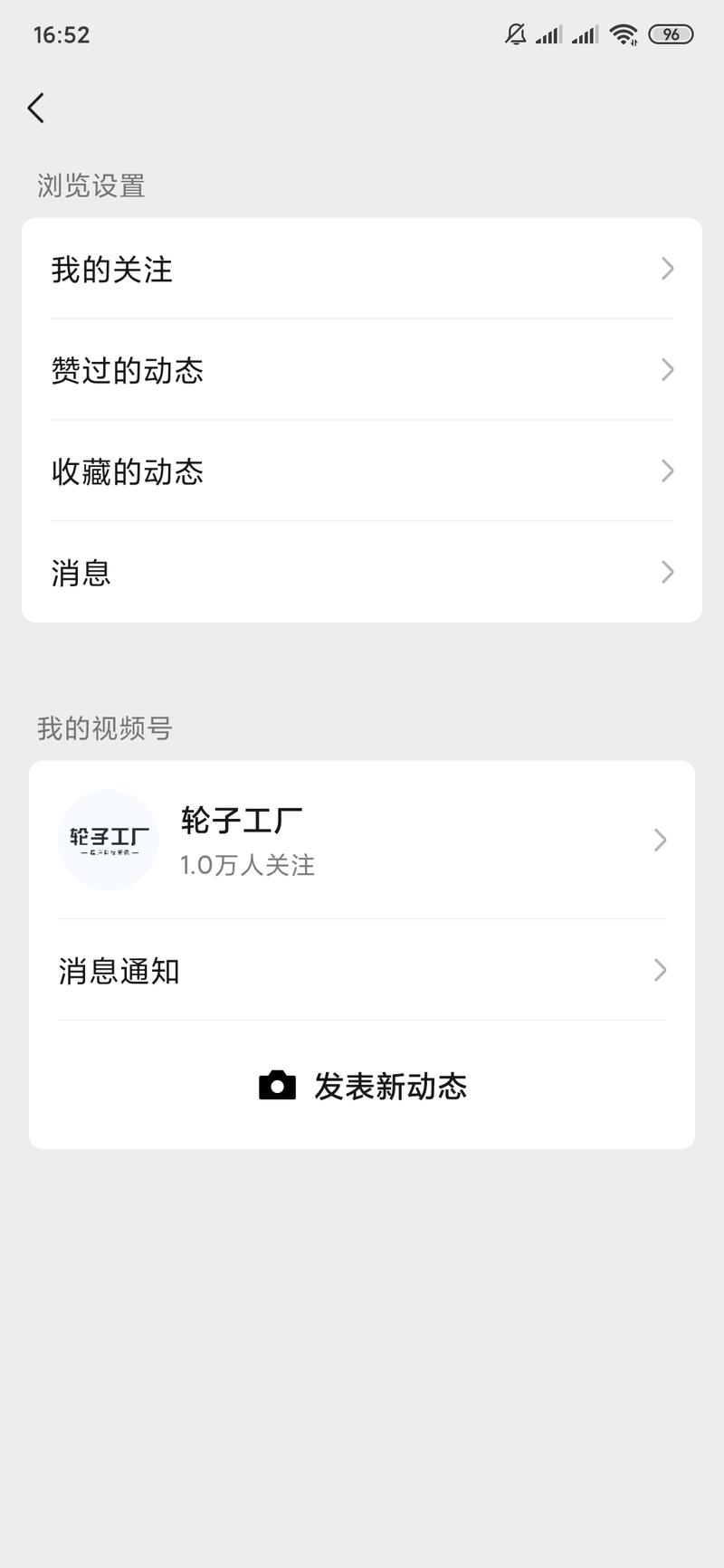Tap the 16:52 clock in status bar

(x=61, y=33)
